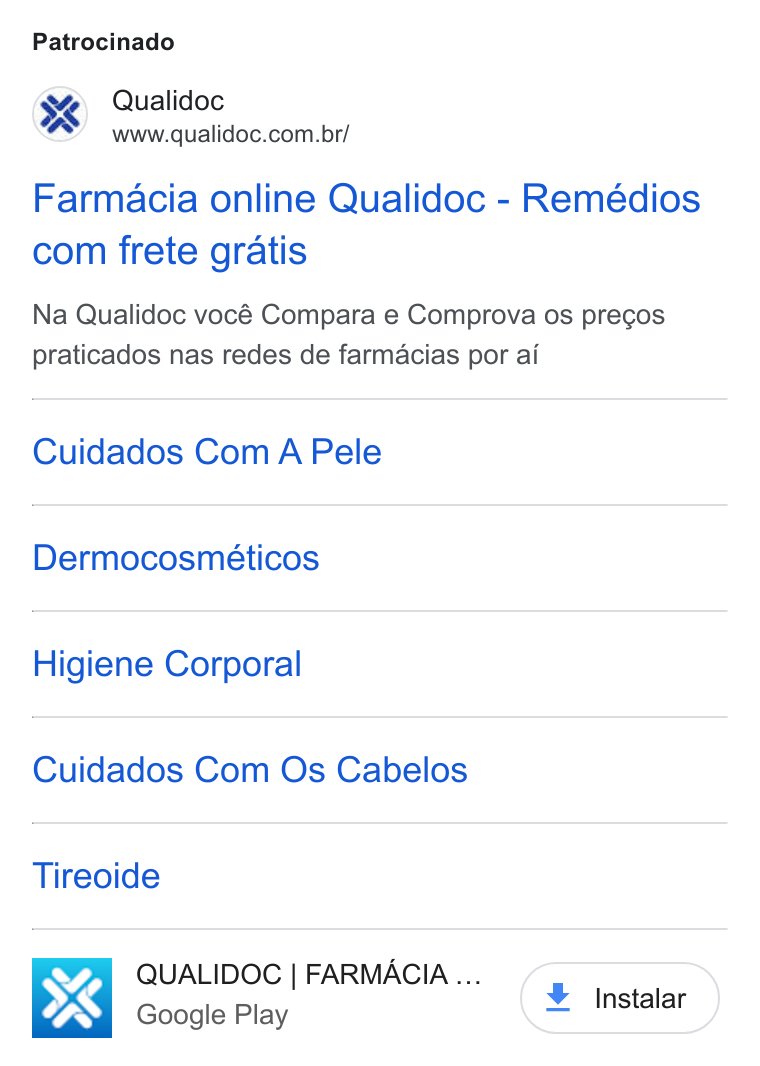Install the Qualidoc app
The width and height of the screenshot is (760, 1066).
pos(619,998)
